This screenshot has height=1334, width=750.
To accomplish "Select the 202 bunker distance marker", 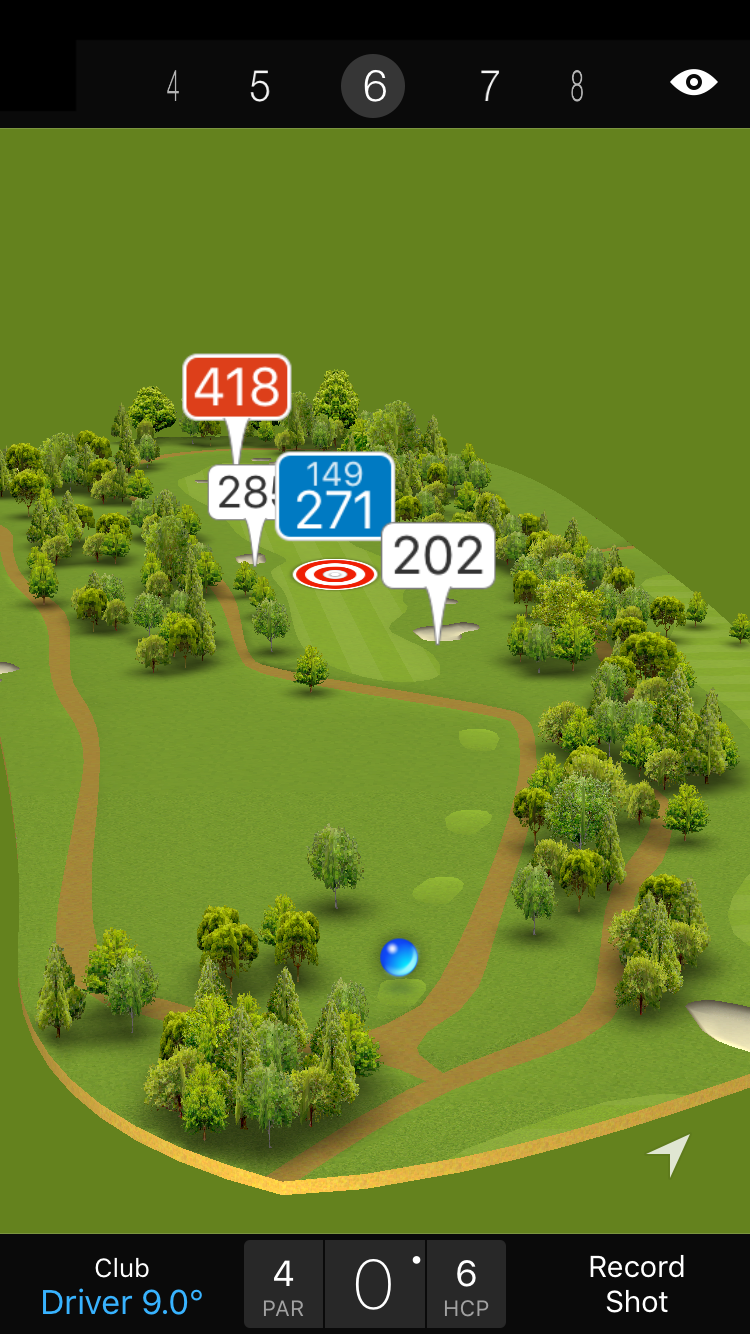I will click(x=438, y=555).
